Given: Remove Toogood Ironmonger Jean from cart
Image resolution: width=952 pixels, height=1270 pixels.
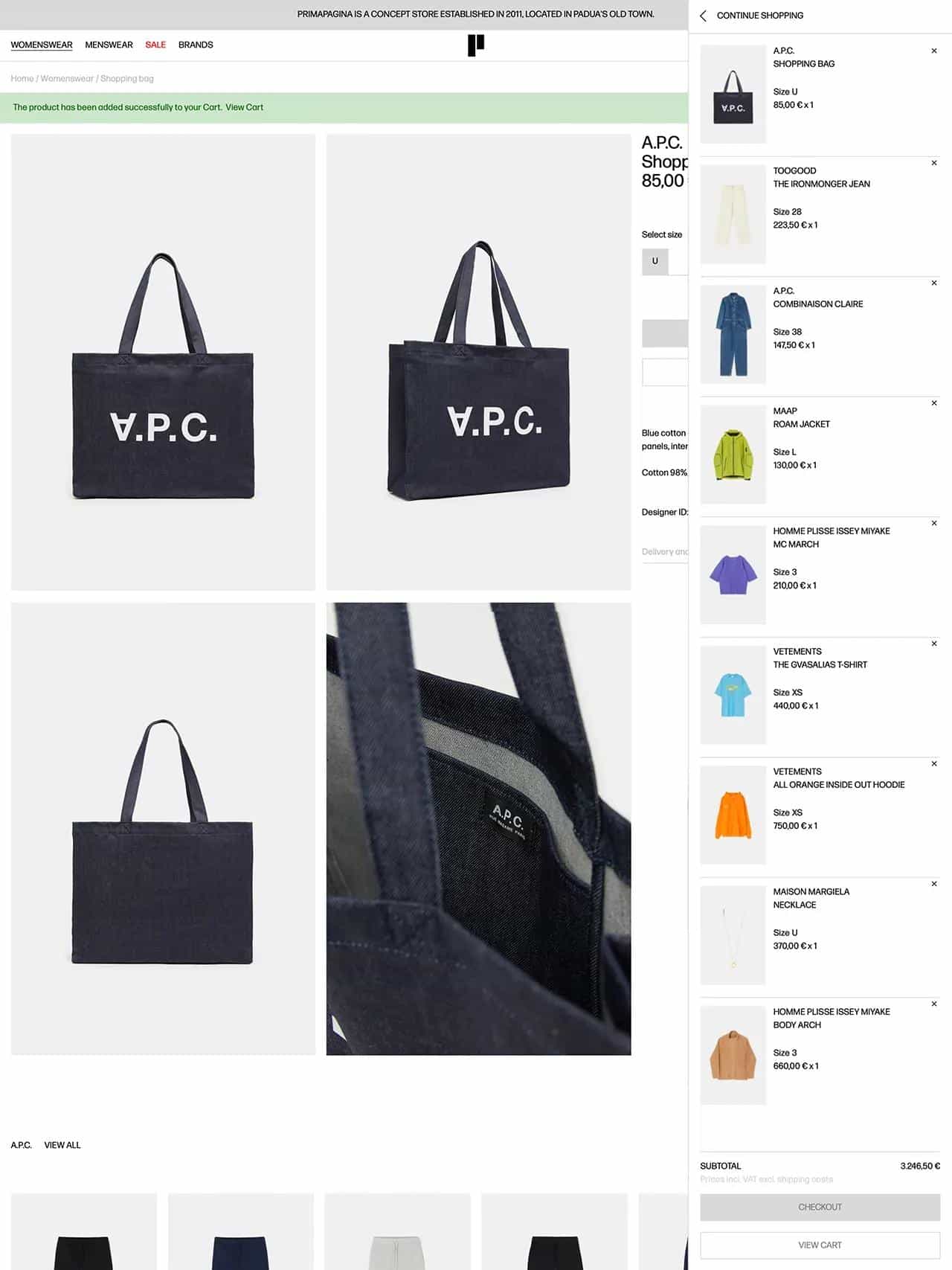Looking at the screenshot, I should pos(934,163).
